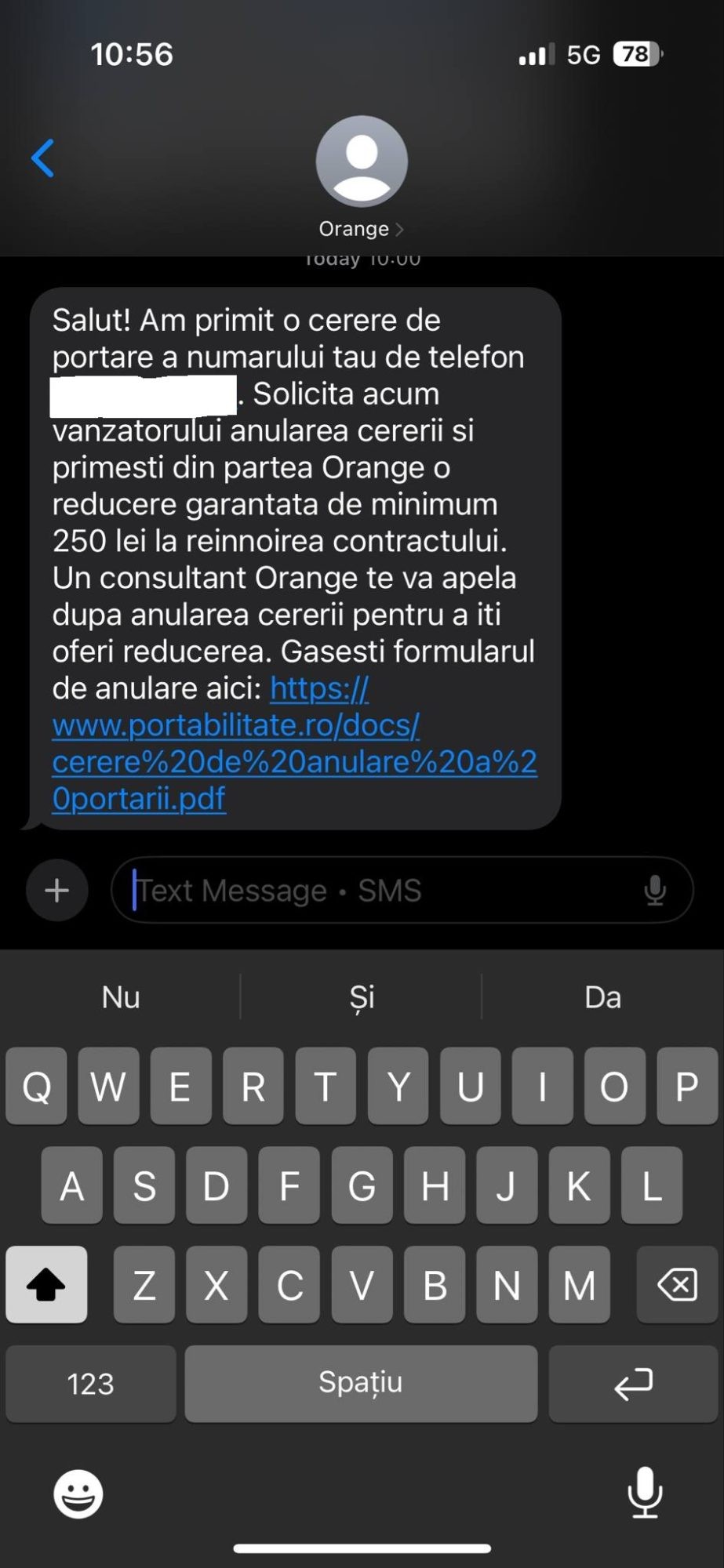
Task: Hit the return key
Action: pyautogui.click(x=633, y=1384)
